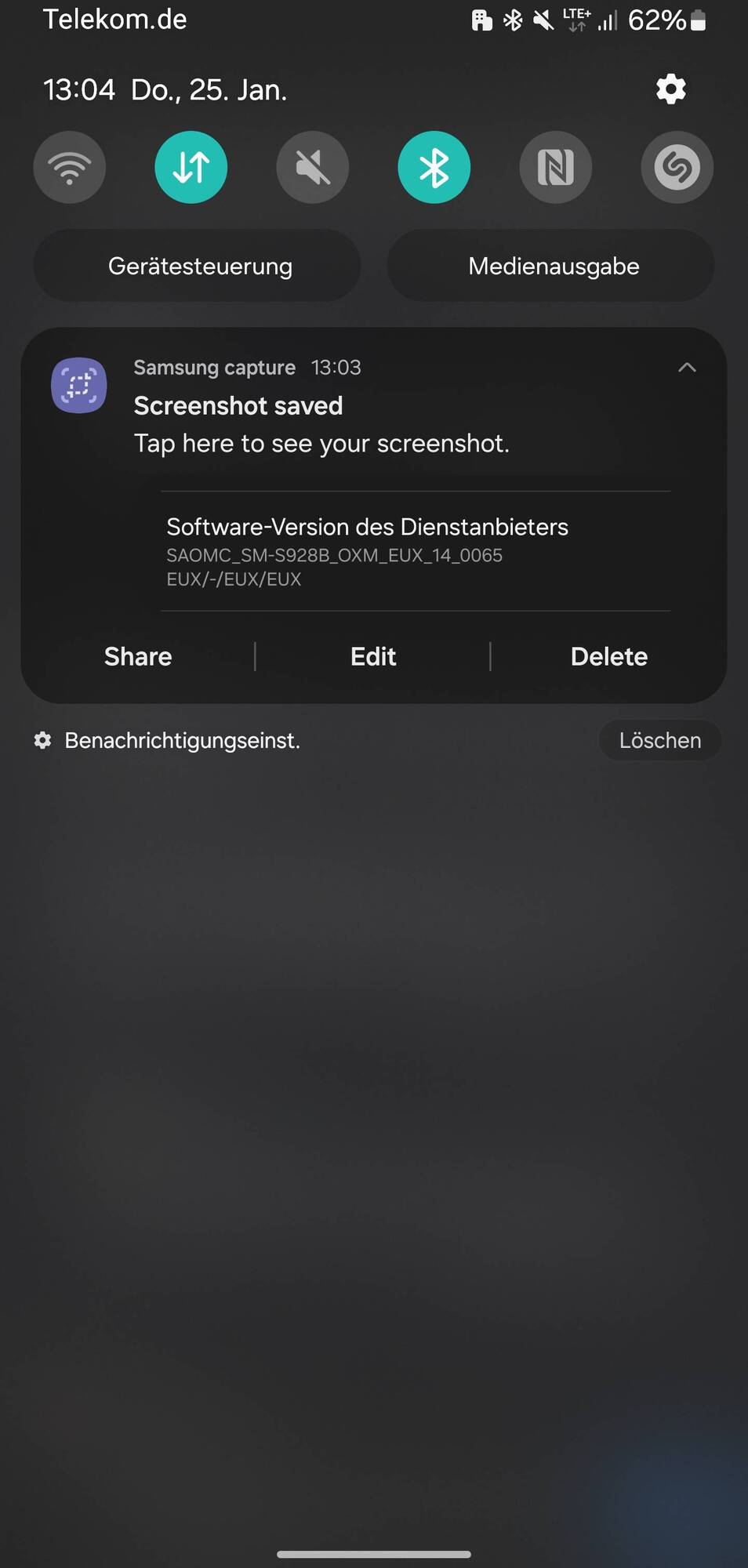Viewport: 748px width, 1568px height.
Task: Open settings via the gear icon
Action: [x=670, y=89]
